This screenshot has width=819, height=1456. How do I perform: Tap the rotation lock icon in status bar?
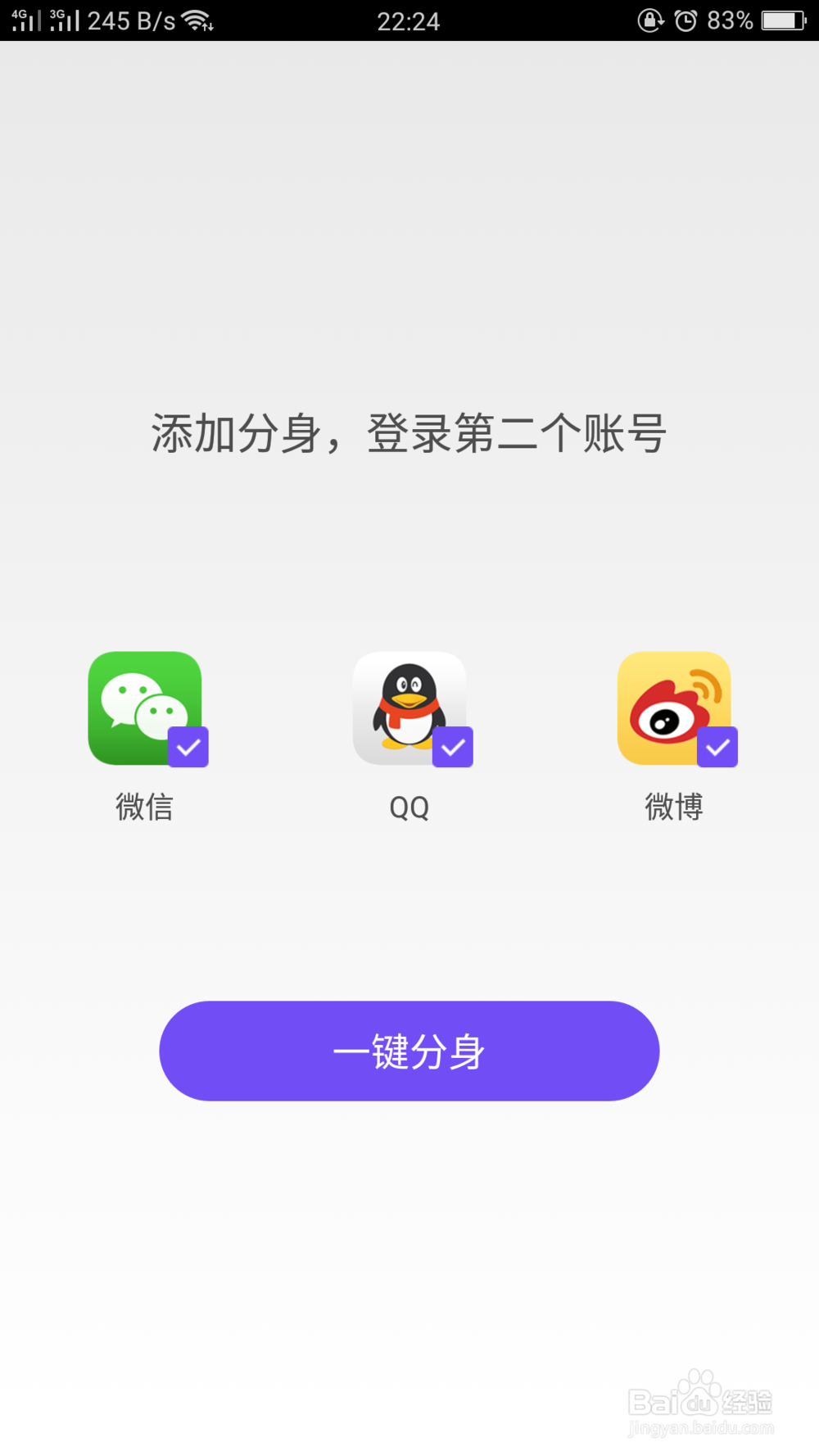[649, 20]
